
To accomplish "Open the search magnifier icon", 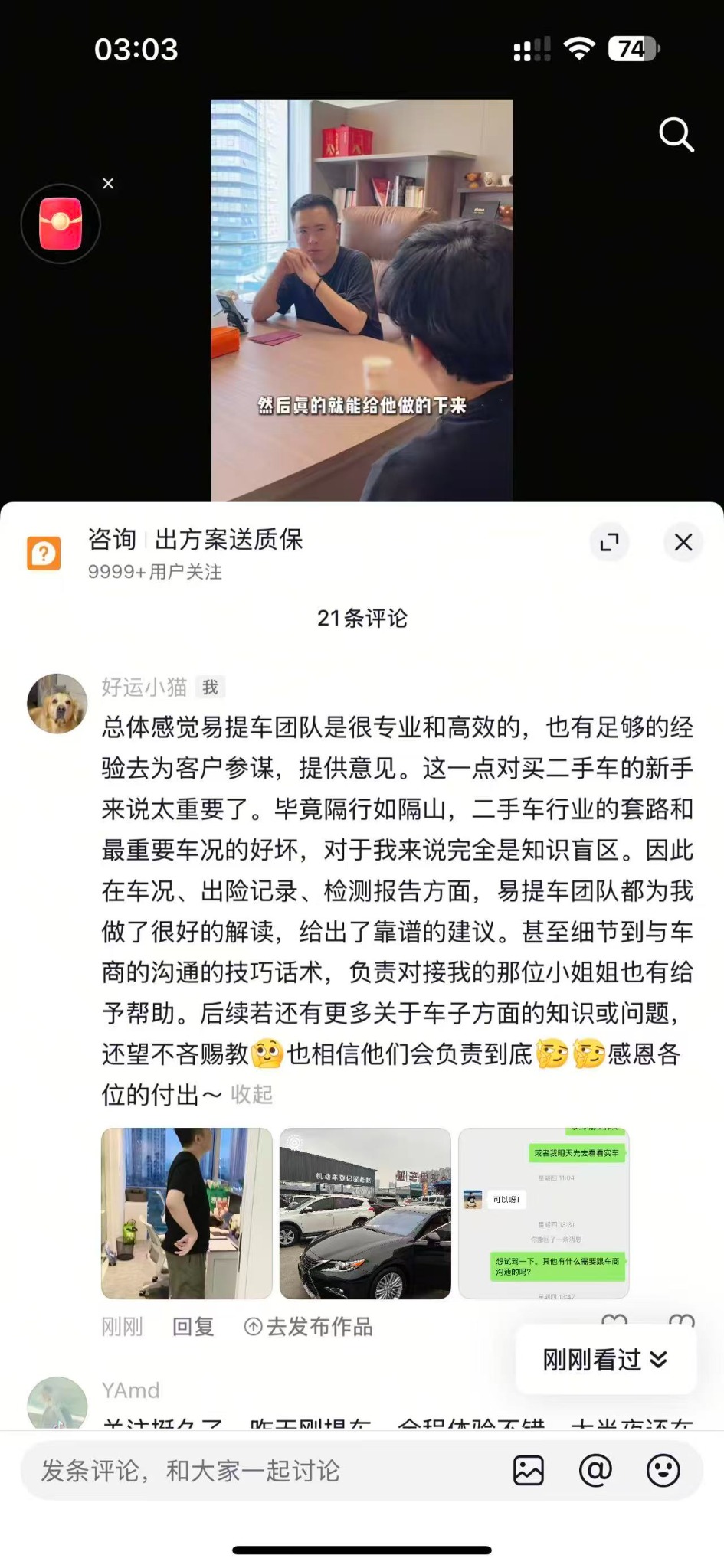I will click(675, 134).
